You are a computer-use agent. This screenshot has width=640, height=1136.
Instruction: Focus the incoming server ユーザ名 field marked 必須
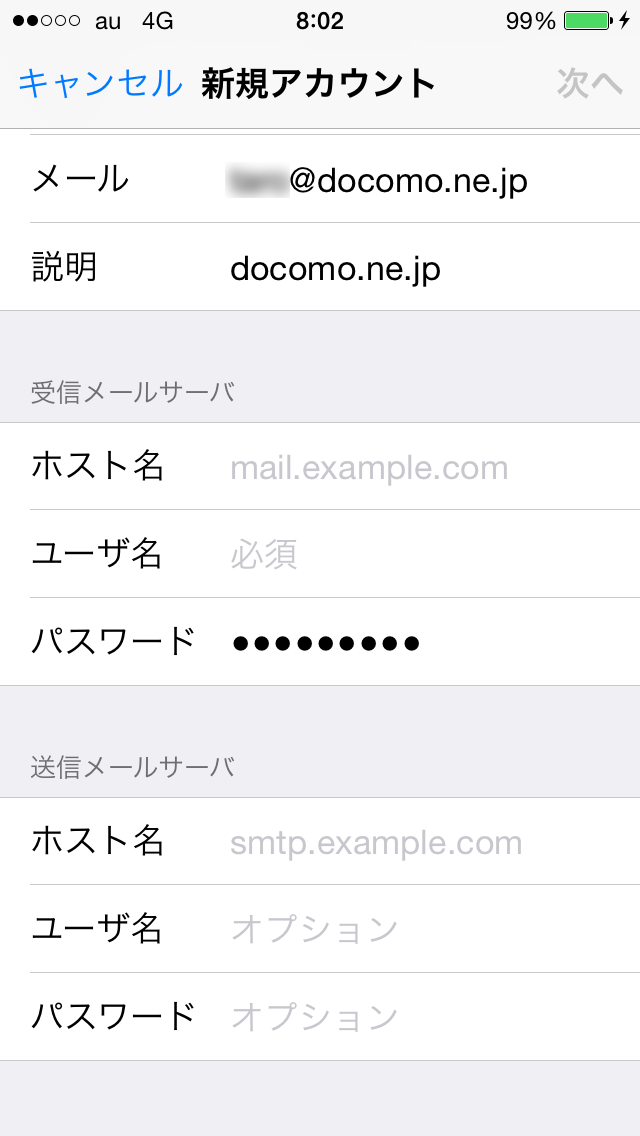tap(320, 554)
